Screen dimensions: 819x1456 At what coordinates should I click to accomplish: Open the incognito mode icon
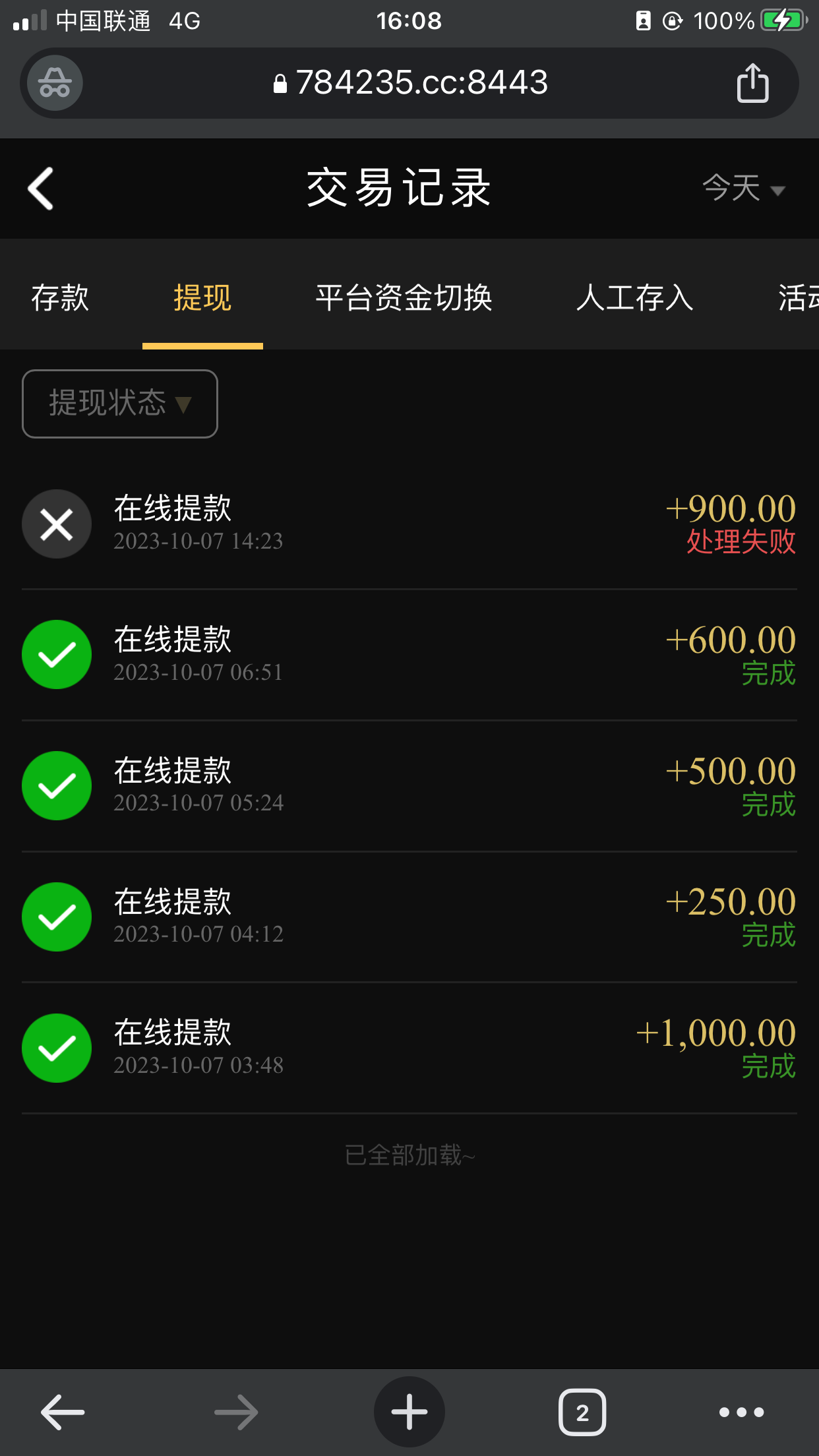(55, 83)
